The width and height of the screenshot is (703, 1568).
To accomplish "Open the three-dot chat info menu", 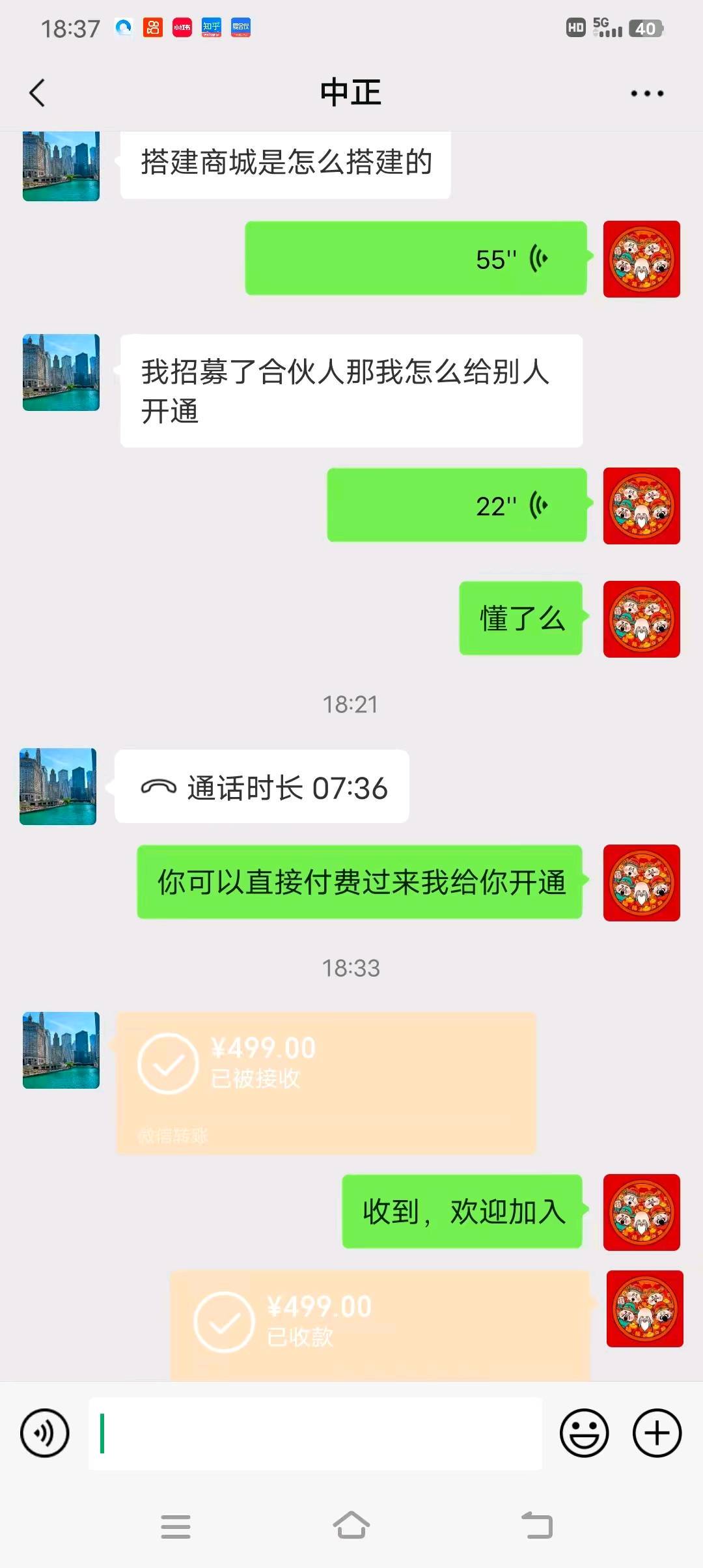I will pos(646,94).
